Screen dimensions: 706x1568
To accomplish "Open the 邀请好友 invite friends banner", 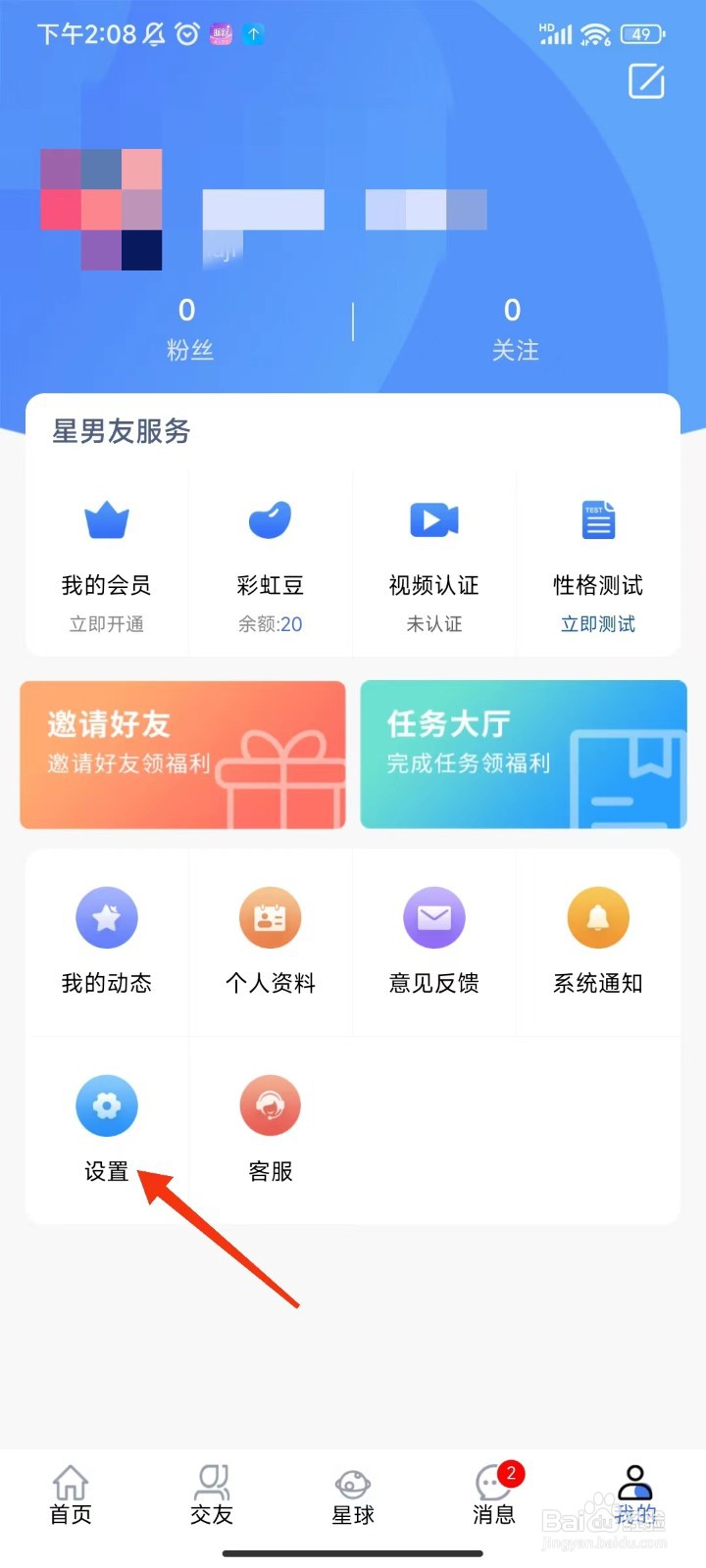I will (182, 755).
